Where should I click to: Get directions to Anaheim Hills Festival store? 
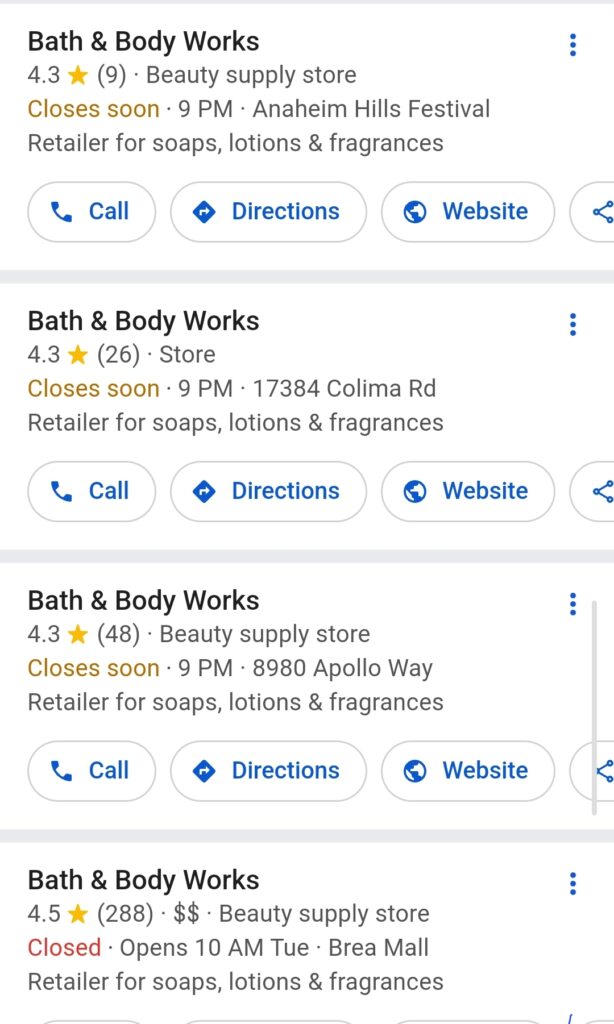click(268, 212)
